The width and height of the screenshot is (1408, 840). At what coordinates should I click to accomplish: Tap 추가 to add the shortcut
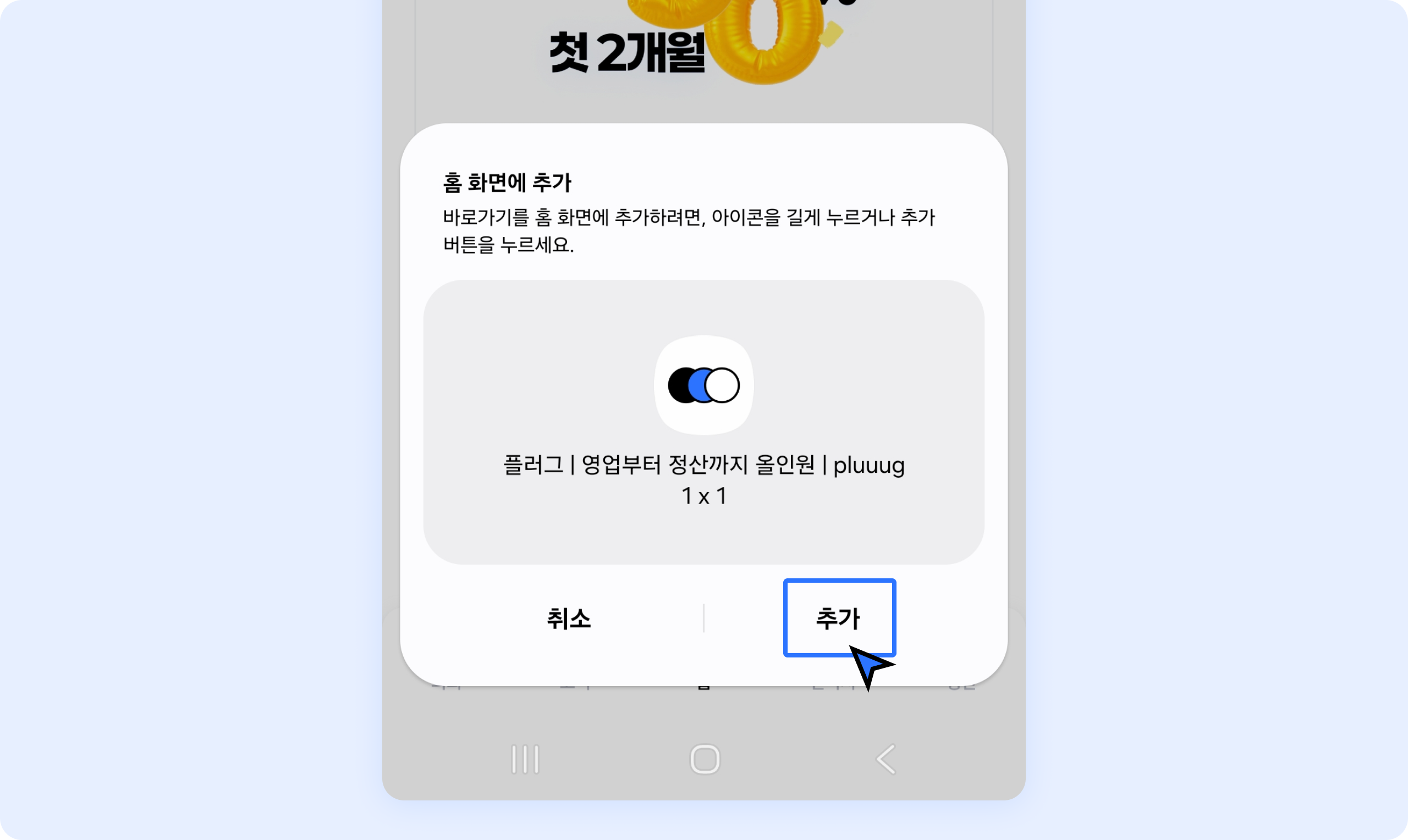[x=838, y=617]
